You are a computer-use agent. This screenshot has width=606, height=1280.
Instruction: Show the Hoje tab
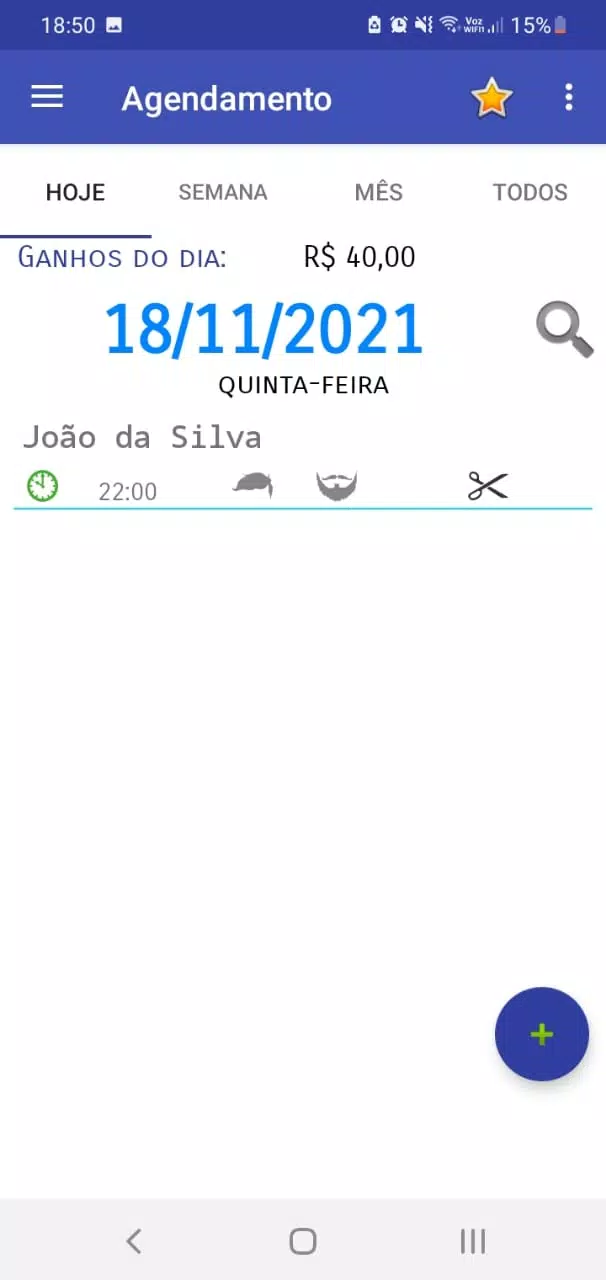coord(75,192)
